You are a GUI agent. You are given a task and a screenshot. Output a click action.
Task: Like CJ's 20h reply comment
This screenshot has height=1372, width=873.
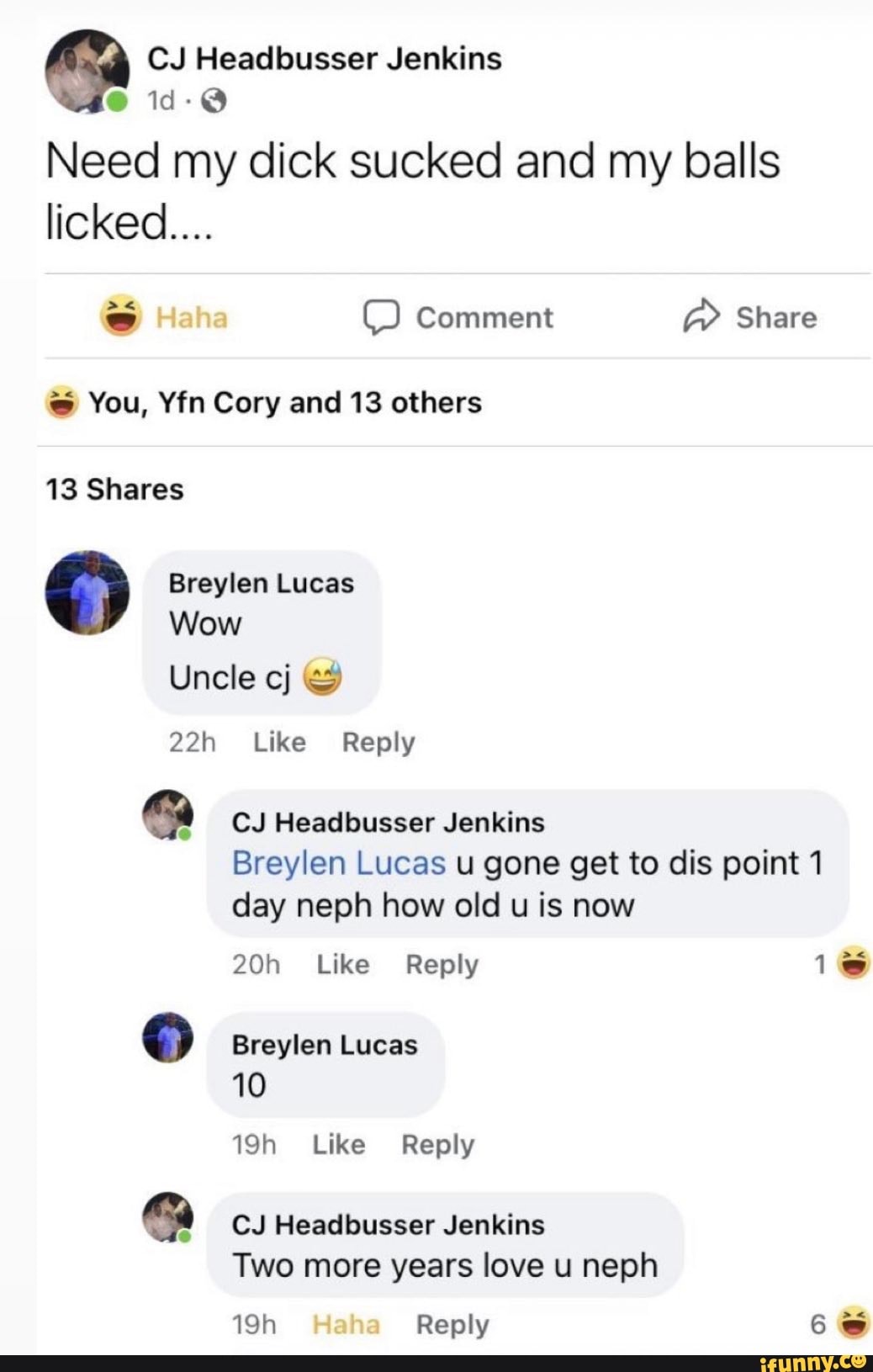pos(342,965)
